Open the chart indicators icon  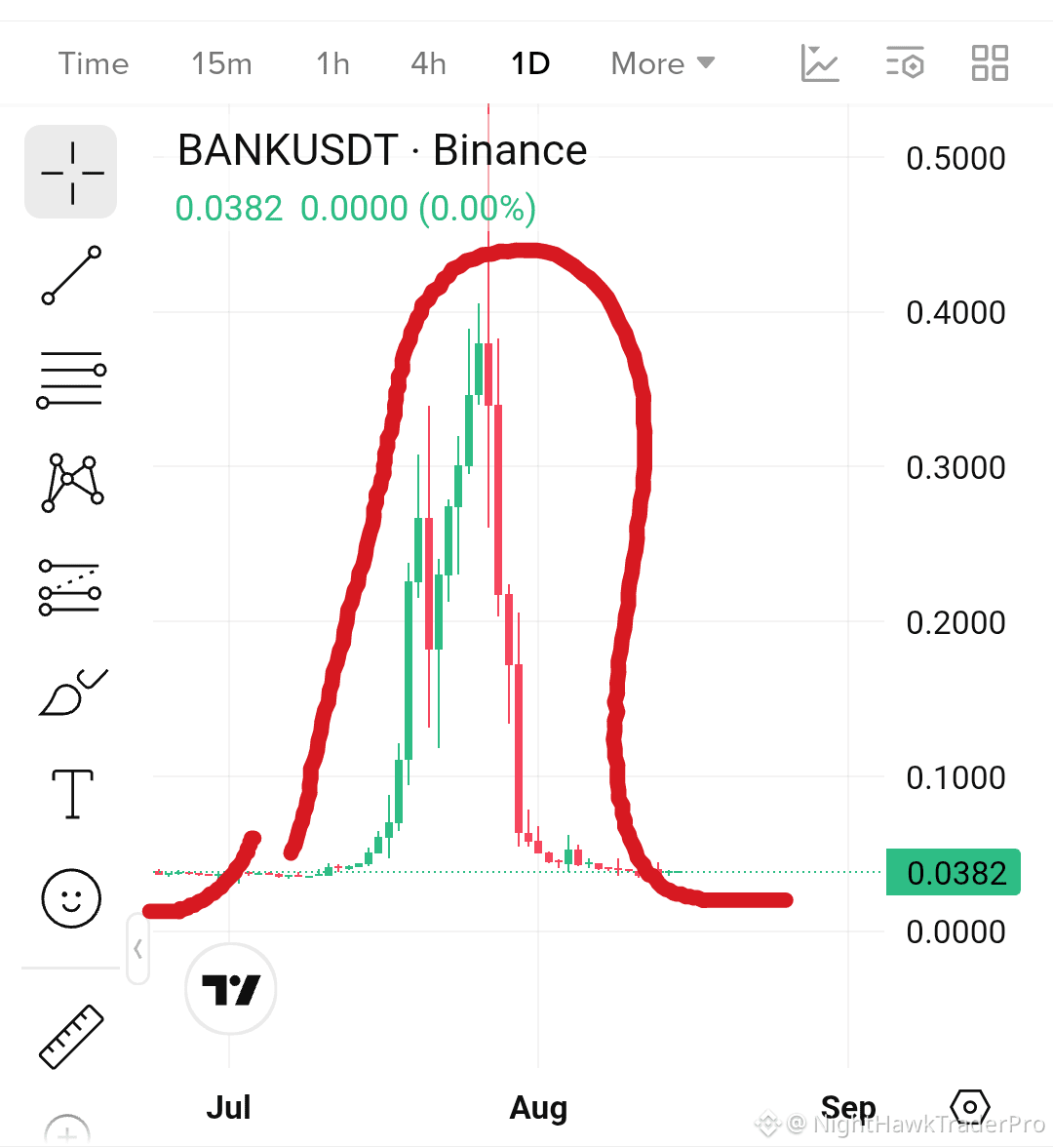[x=820, y=63]
